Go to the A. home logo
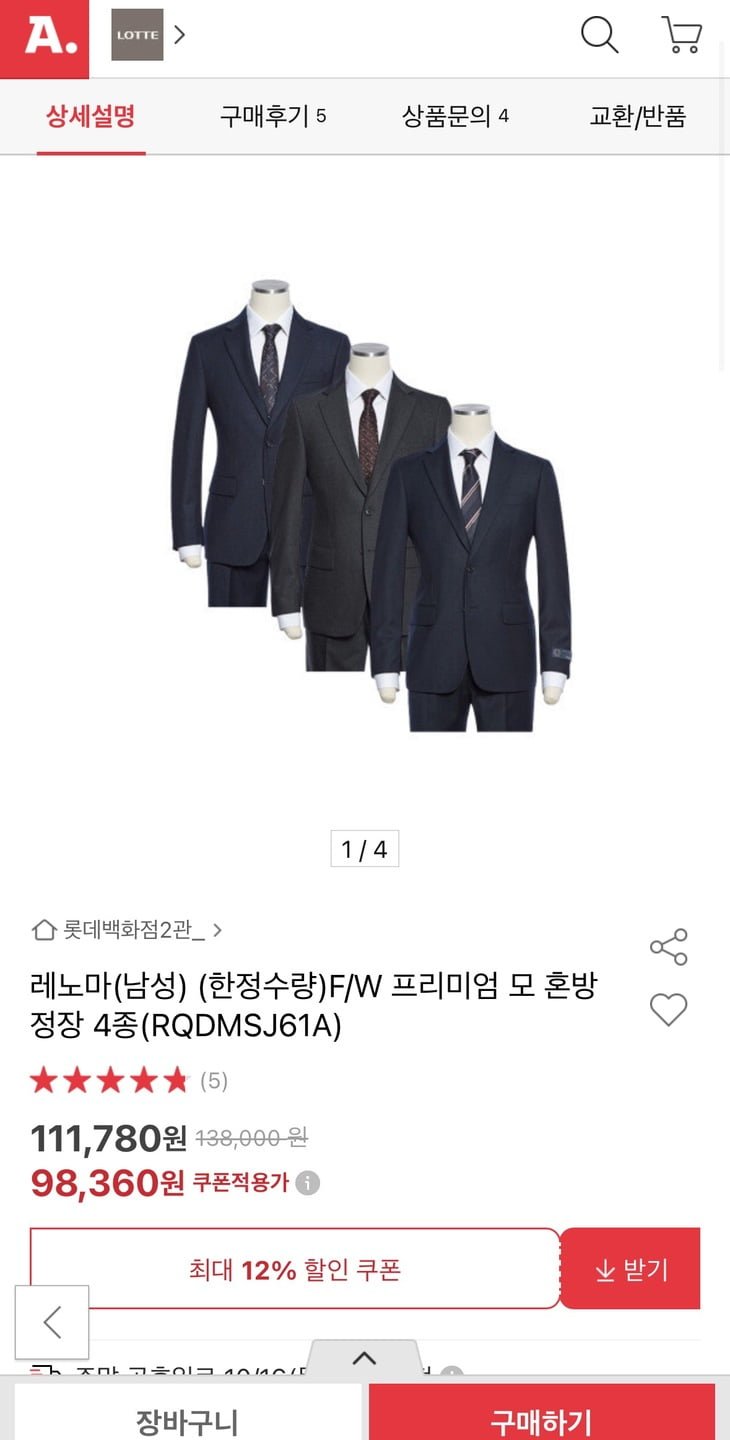This screenshot has width=730, height=1440. click(44, 38)
